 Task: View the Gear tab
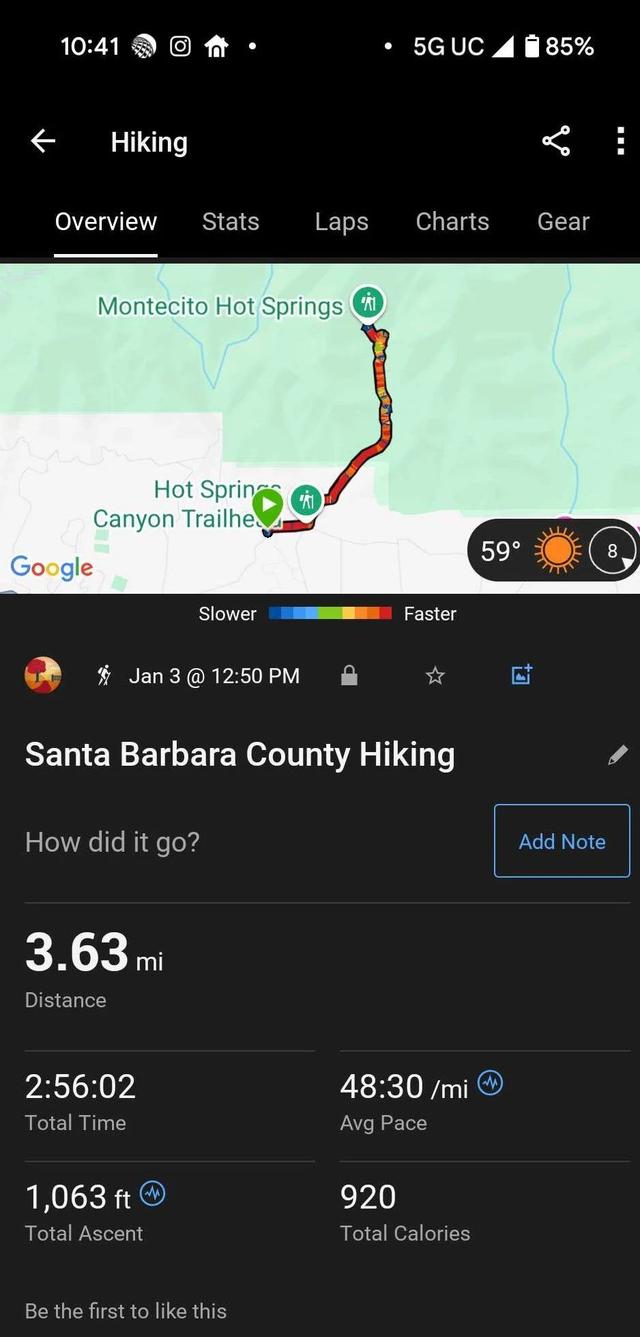point(563,221)
